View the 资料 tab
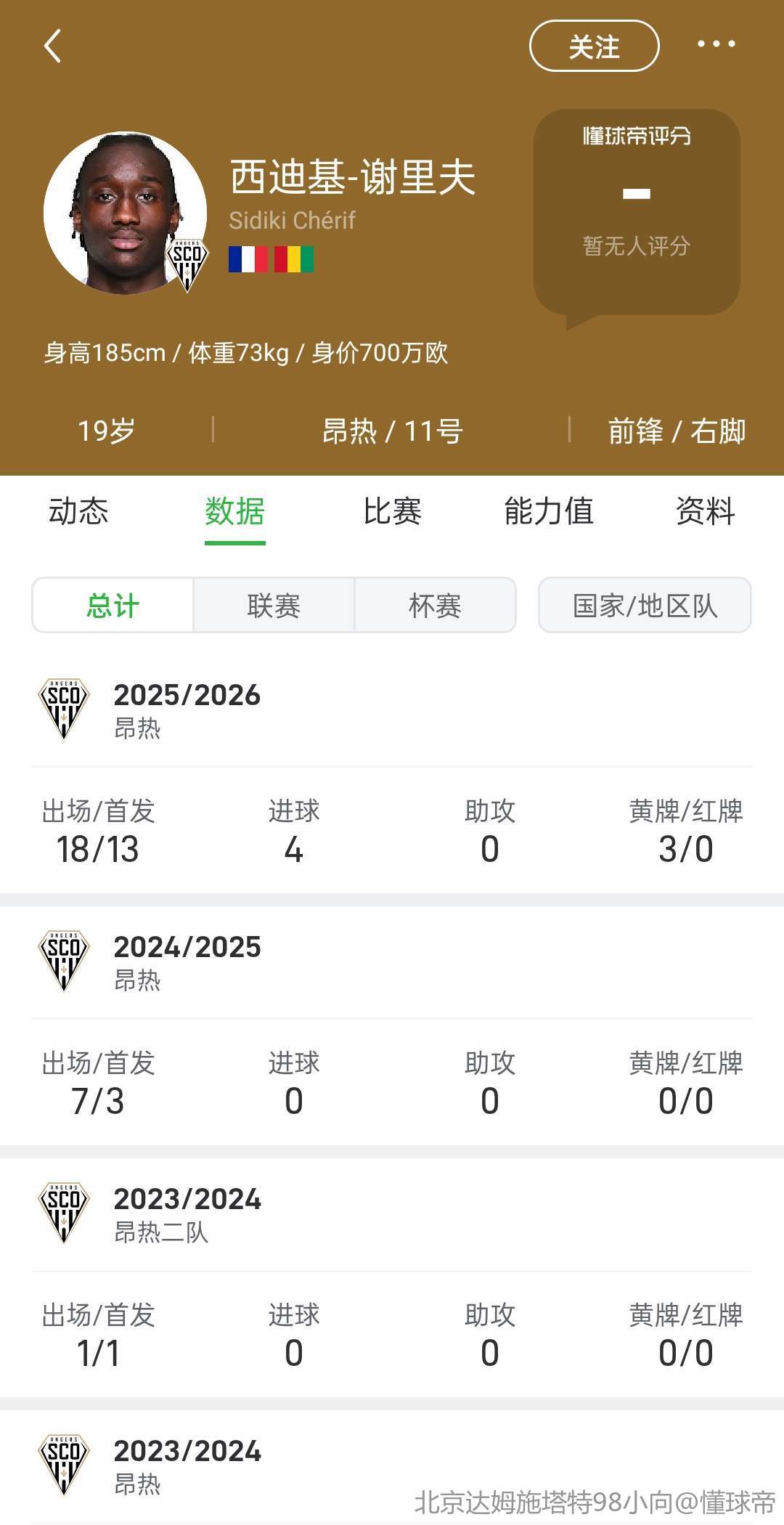The height and width of the screenshot is (1525, 784). tap(705, 511)
